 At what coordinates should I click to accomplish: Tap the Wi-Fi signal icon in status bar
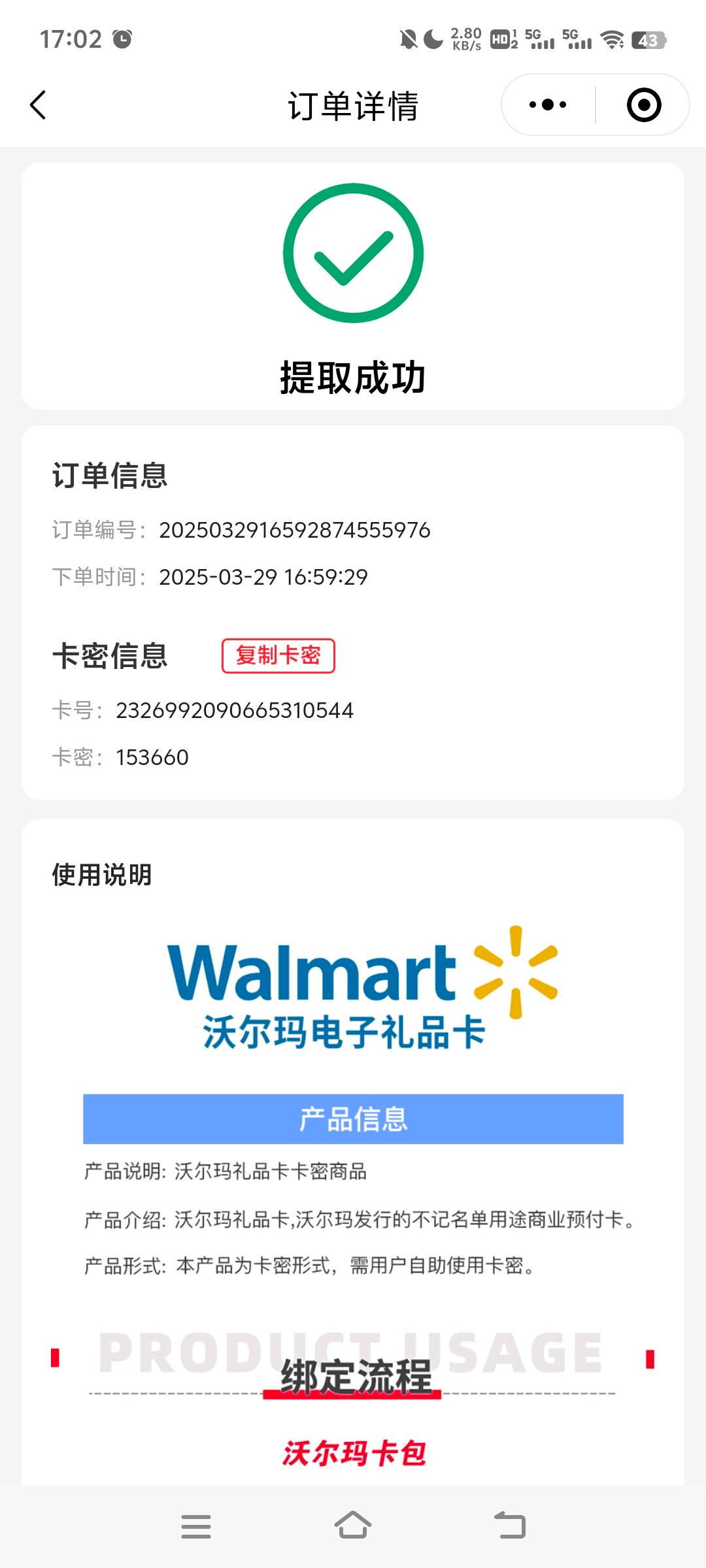pos(613,39)
